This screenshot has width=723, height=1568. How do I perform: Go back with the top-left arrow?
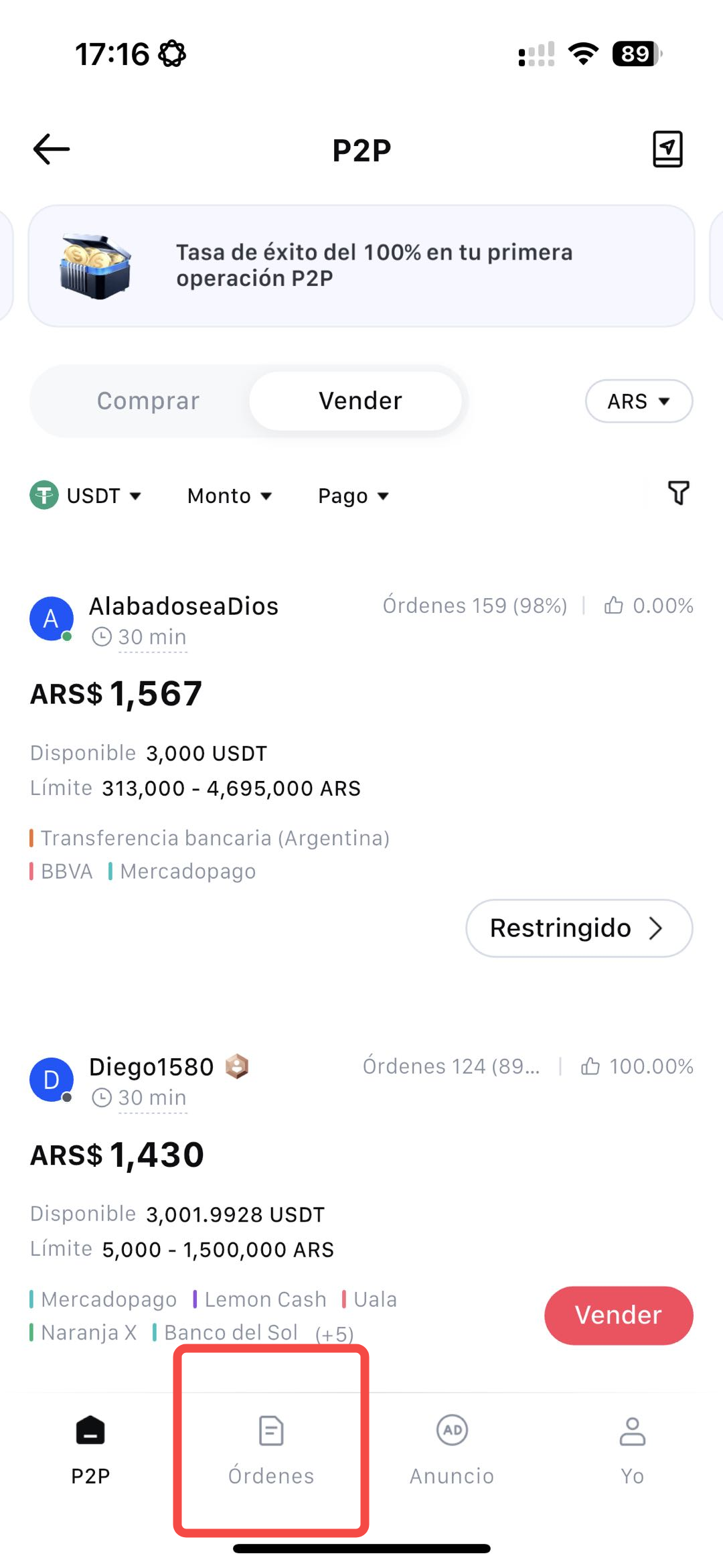click(52, 149)
